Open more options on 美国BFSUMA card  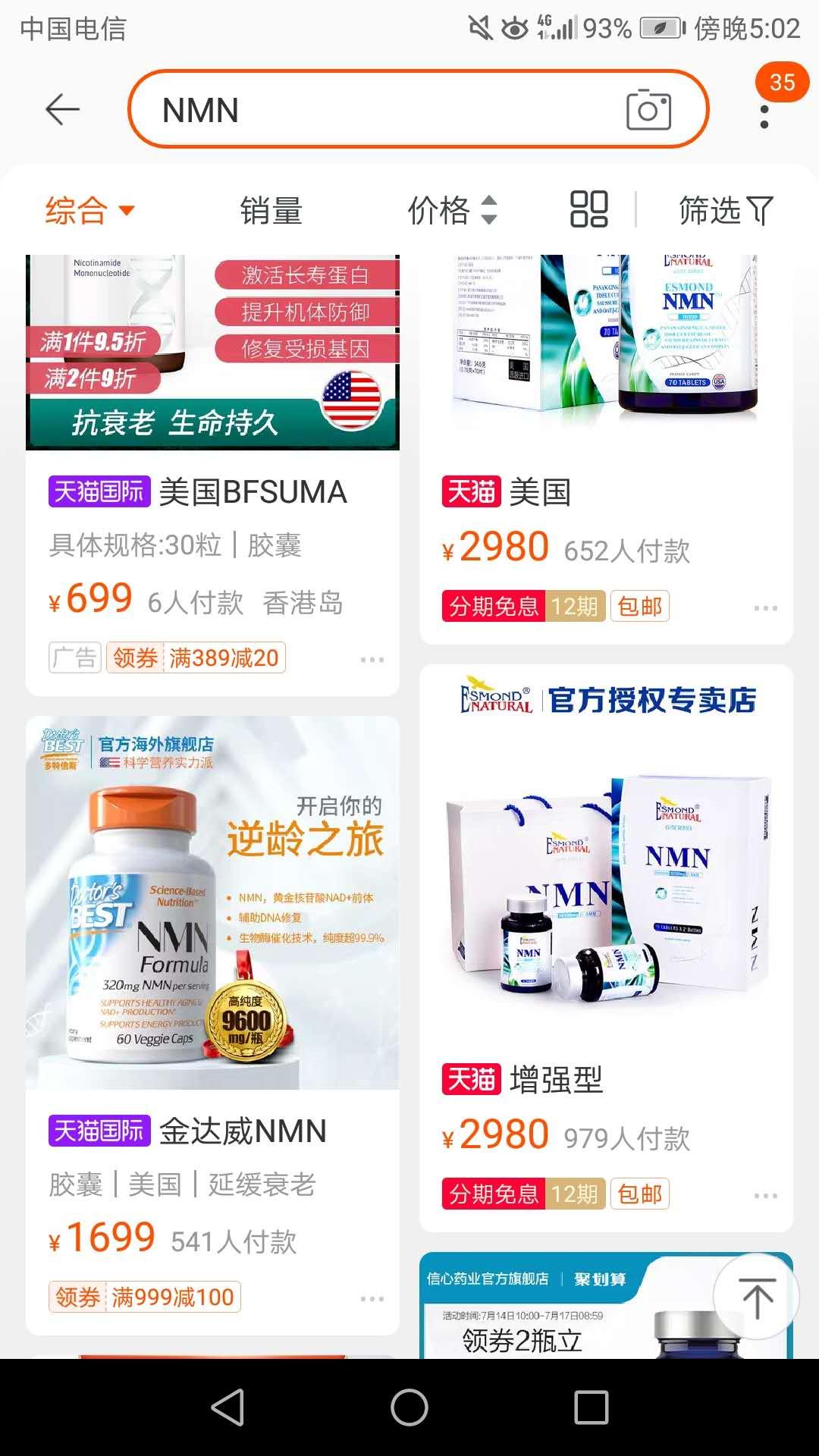point(372,660)
